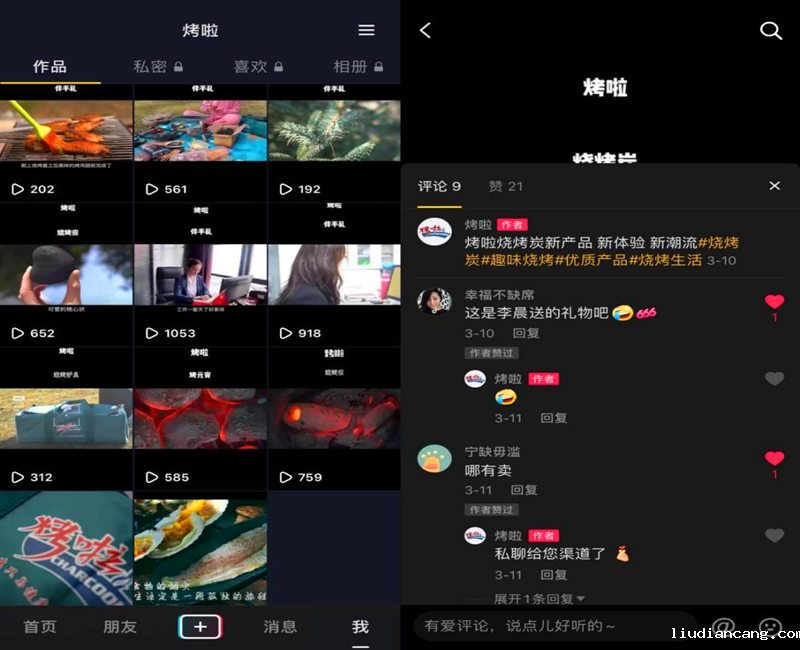Screen dimensions: 800x650
Task: Open the hamburger menu on the profile
Action: [x=366, y=30]
